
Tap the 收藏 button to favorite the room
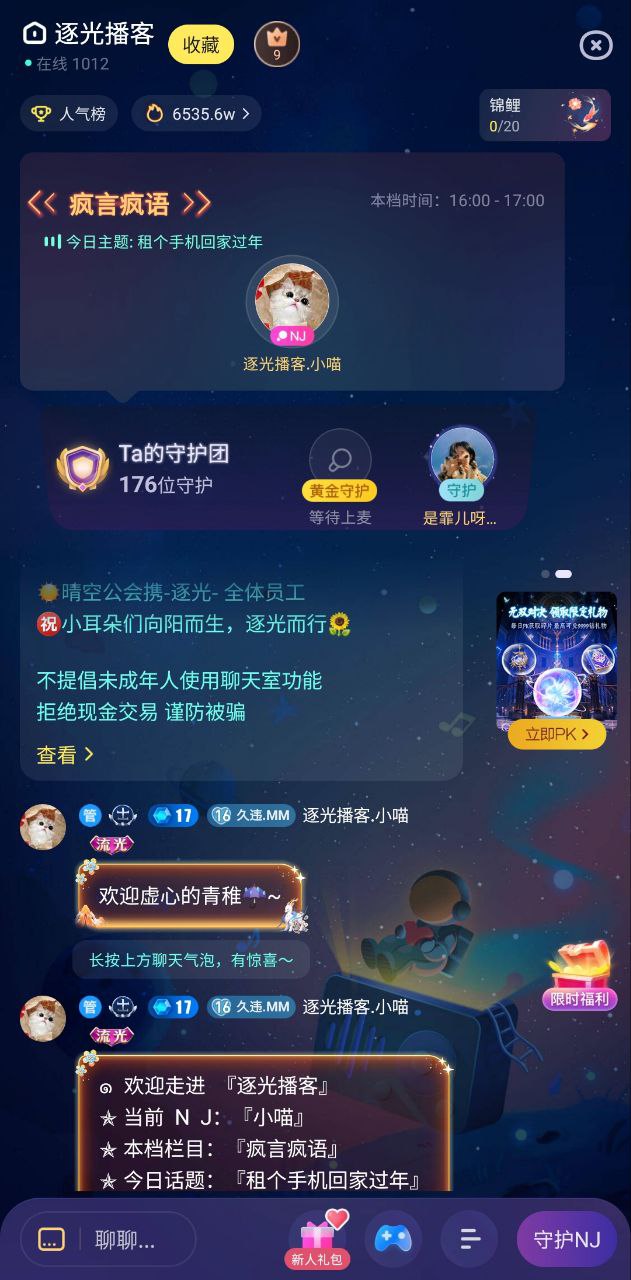(201, 45)
